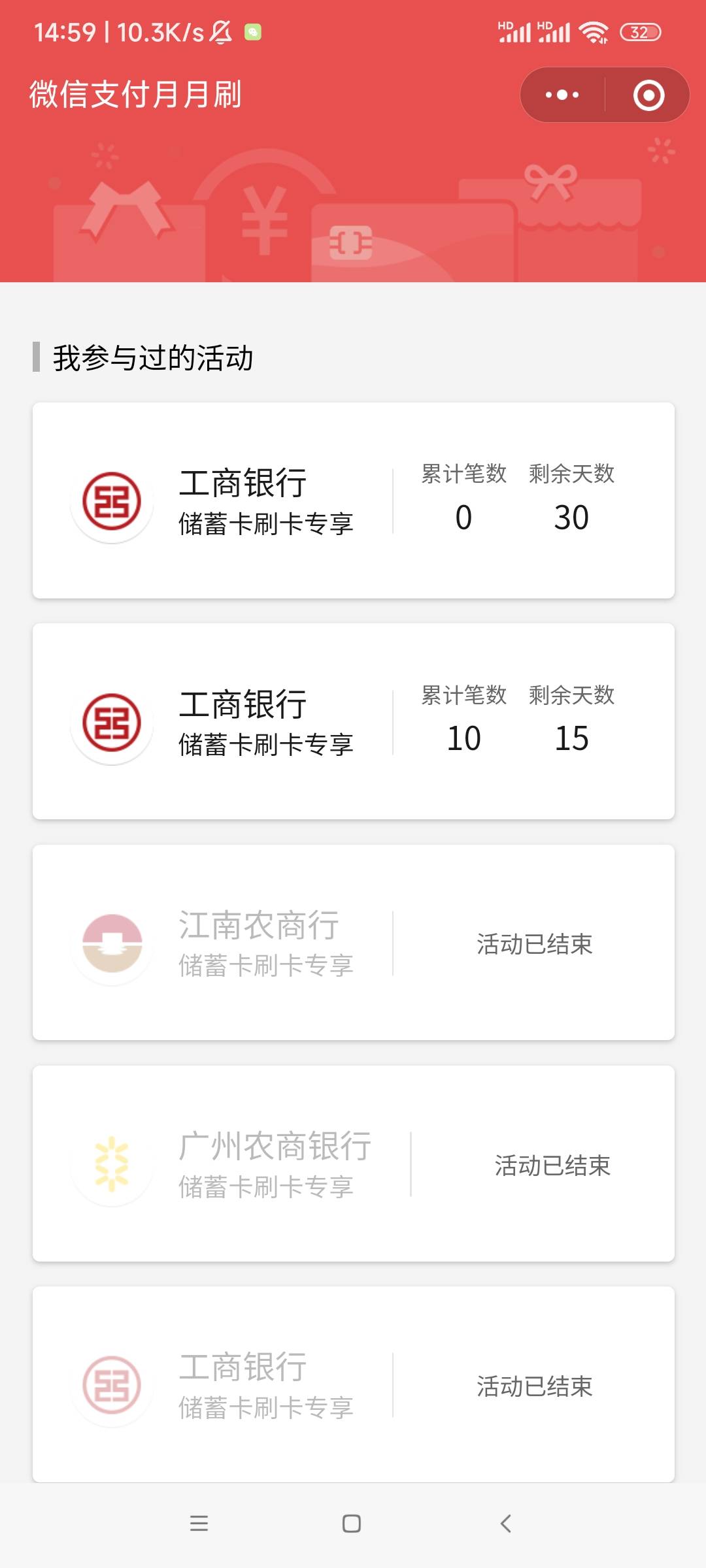Open the mini program more-options menu
Screen dimensions: 706x1568
[x=562, y=95]
